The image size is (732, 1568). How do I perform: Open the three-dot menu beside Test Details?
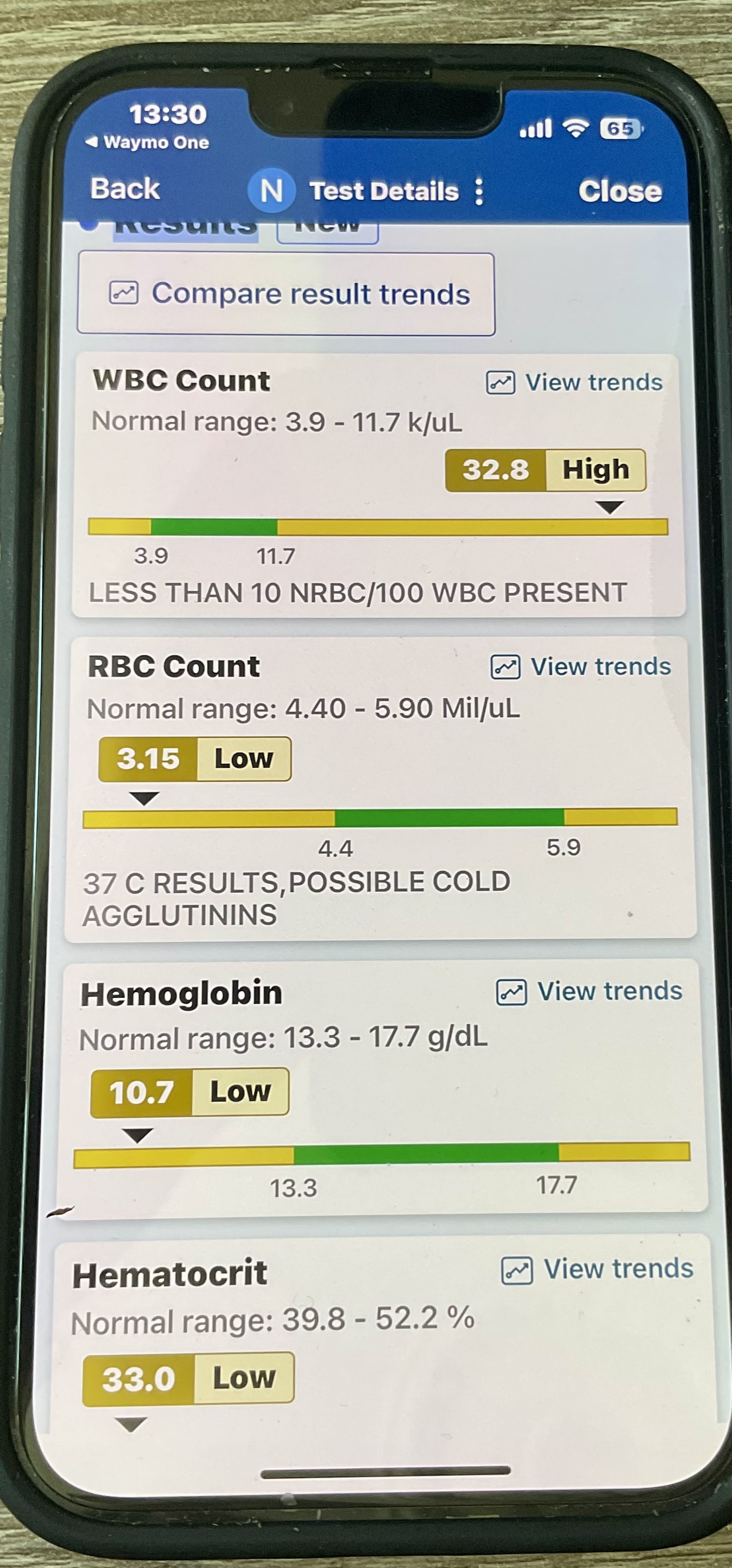click(479, 191)
